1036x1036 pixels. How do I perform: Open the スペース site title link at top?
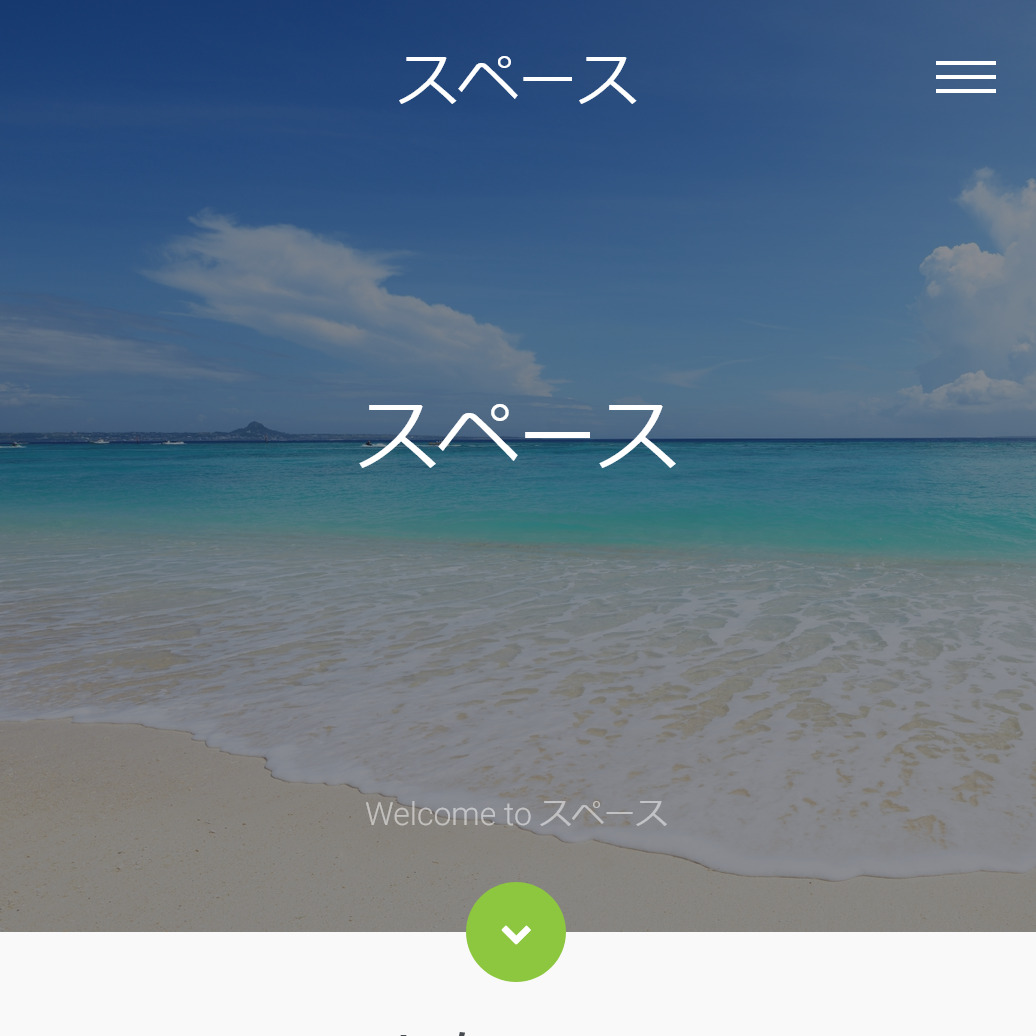517,79
